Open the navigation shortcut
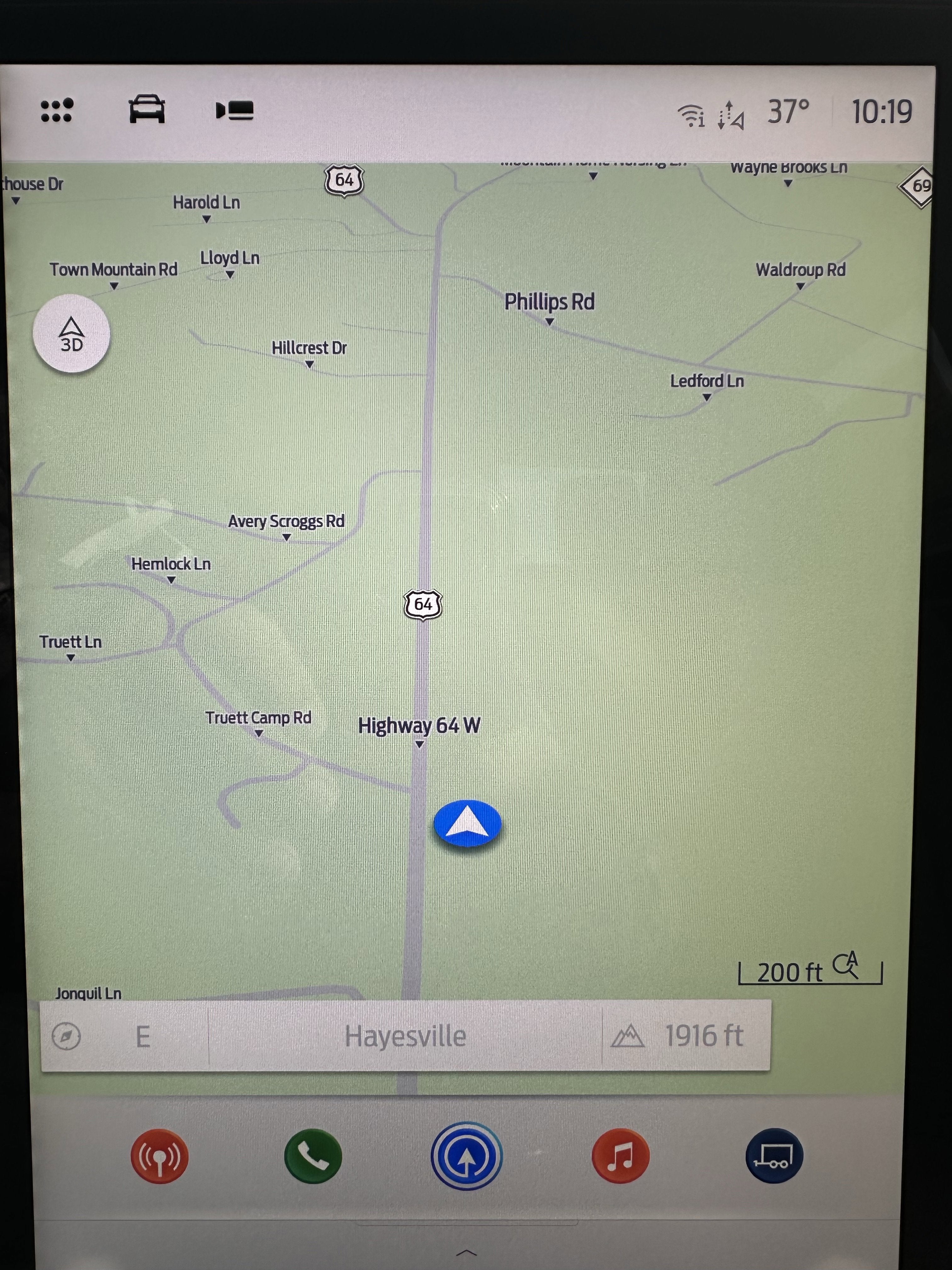 [467, 1156]
